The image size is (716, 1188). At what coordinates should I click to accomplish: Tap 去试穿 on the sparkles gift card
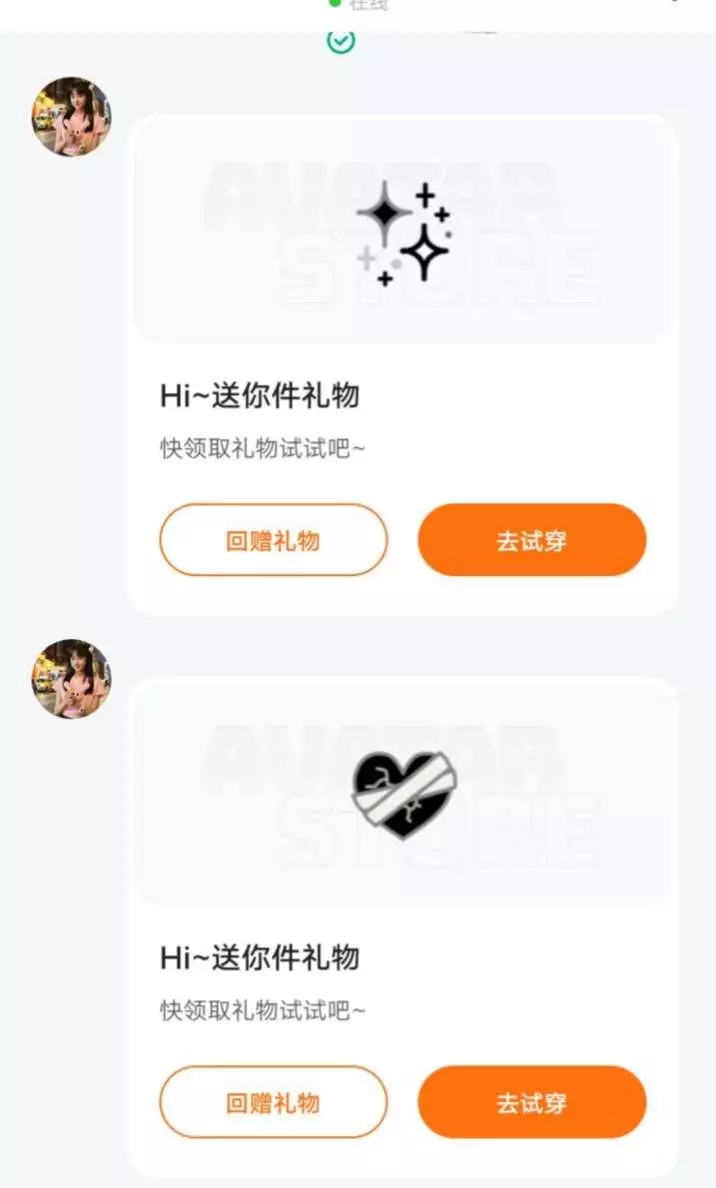[531, 540]
